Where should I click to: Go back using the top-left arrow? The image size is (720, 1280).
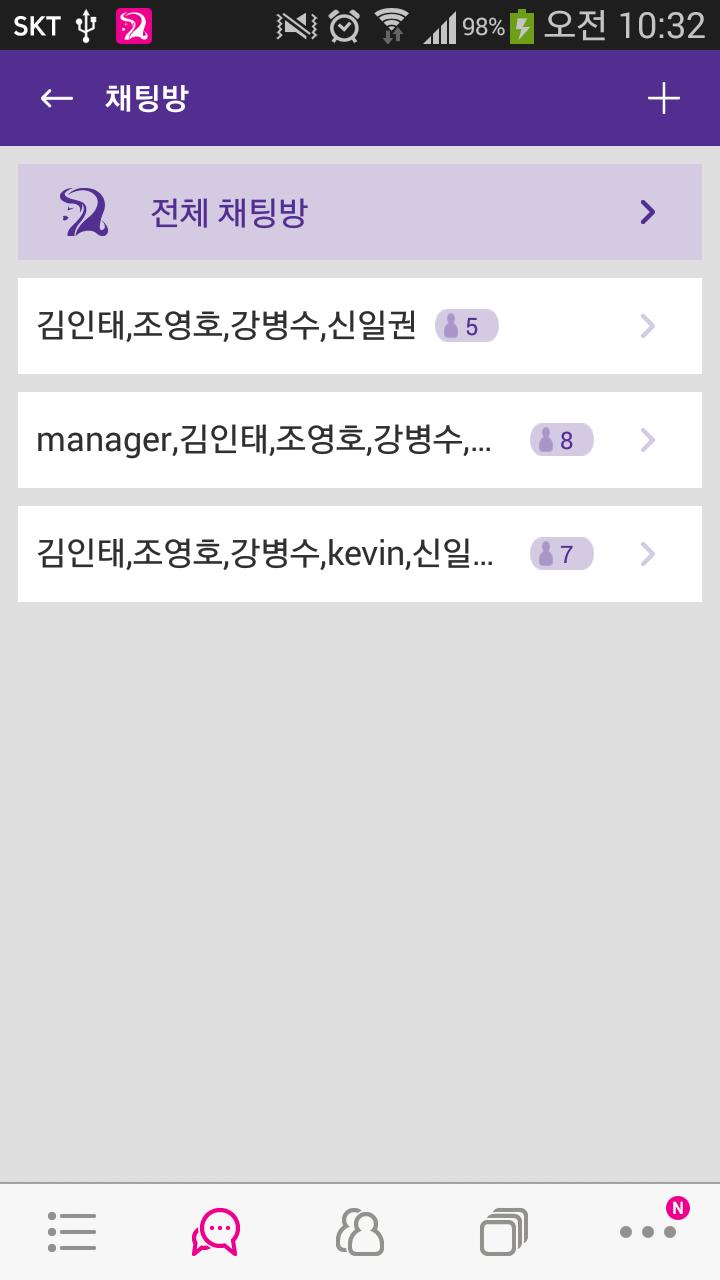[x=57, y=98]
